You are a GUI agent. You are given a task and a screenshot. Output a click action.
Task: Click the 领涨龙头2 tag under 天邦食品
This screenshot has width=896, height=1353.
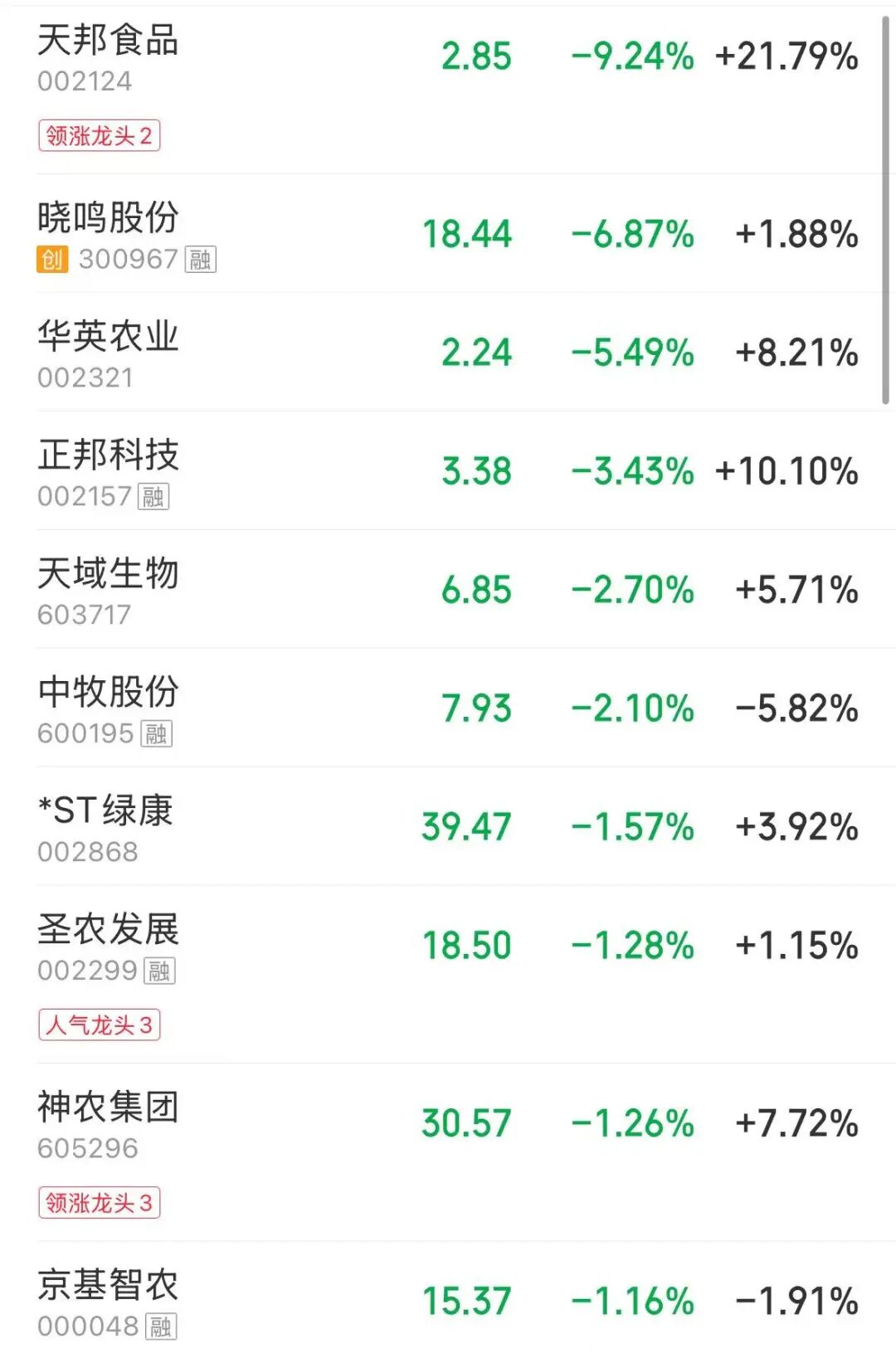coord(100,135)
